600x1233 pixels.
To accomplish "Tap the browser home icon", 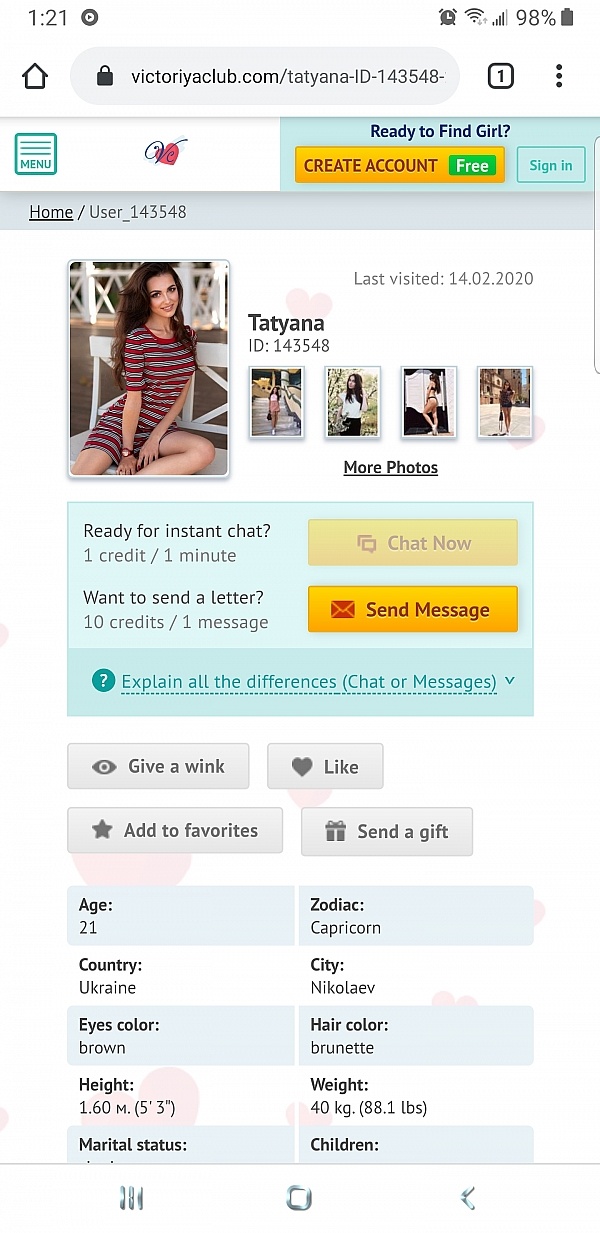I will (35, 76).
